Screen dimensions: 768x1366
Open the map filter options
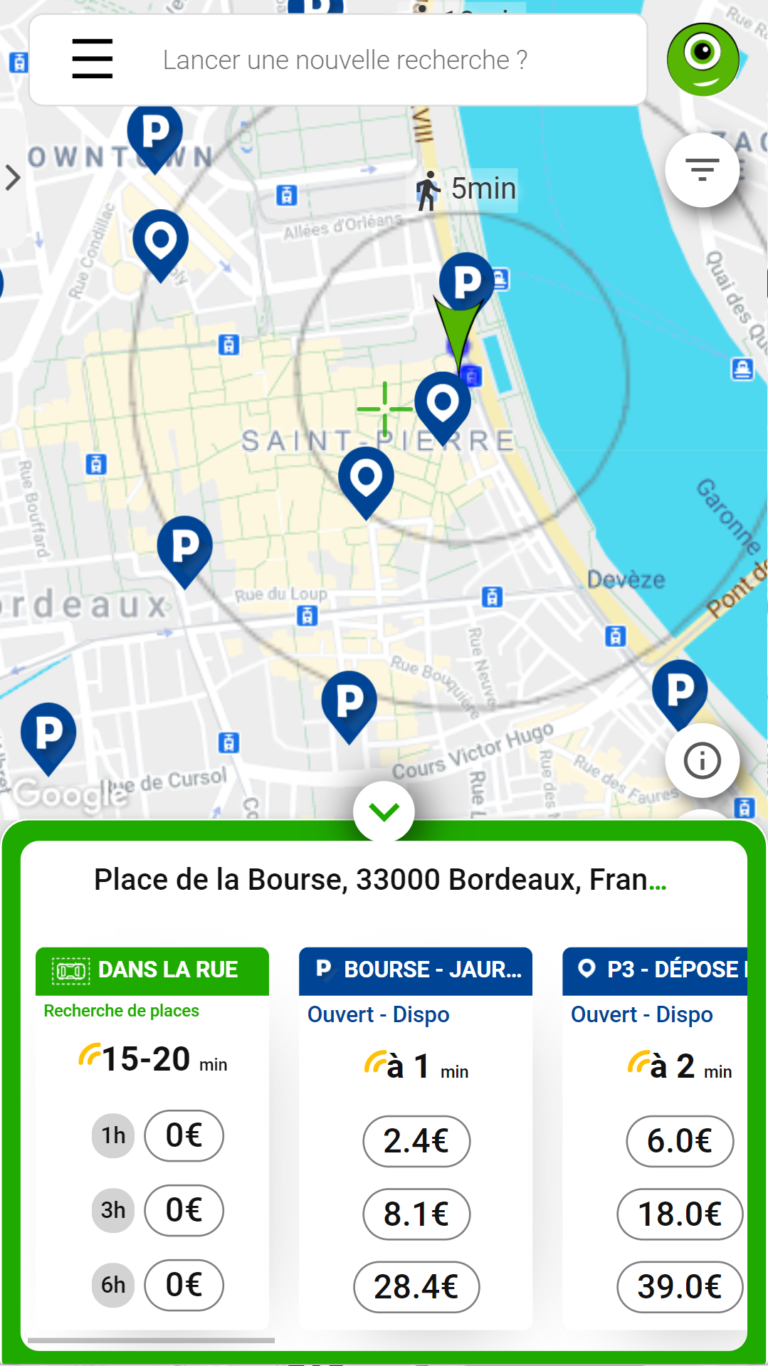702,170
